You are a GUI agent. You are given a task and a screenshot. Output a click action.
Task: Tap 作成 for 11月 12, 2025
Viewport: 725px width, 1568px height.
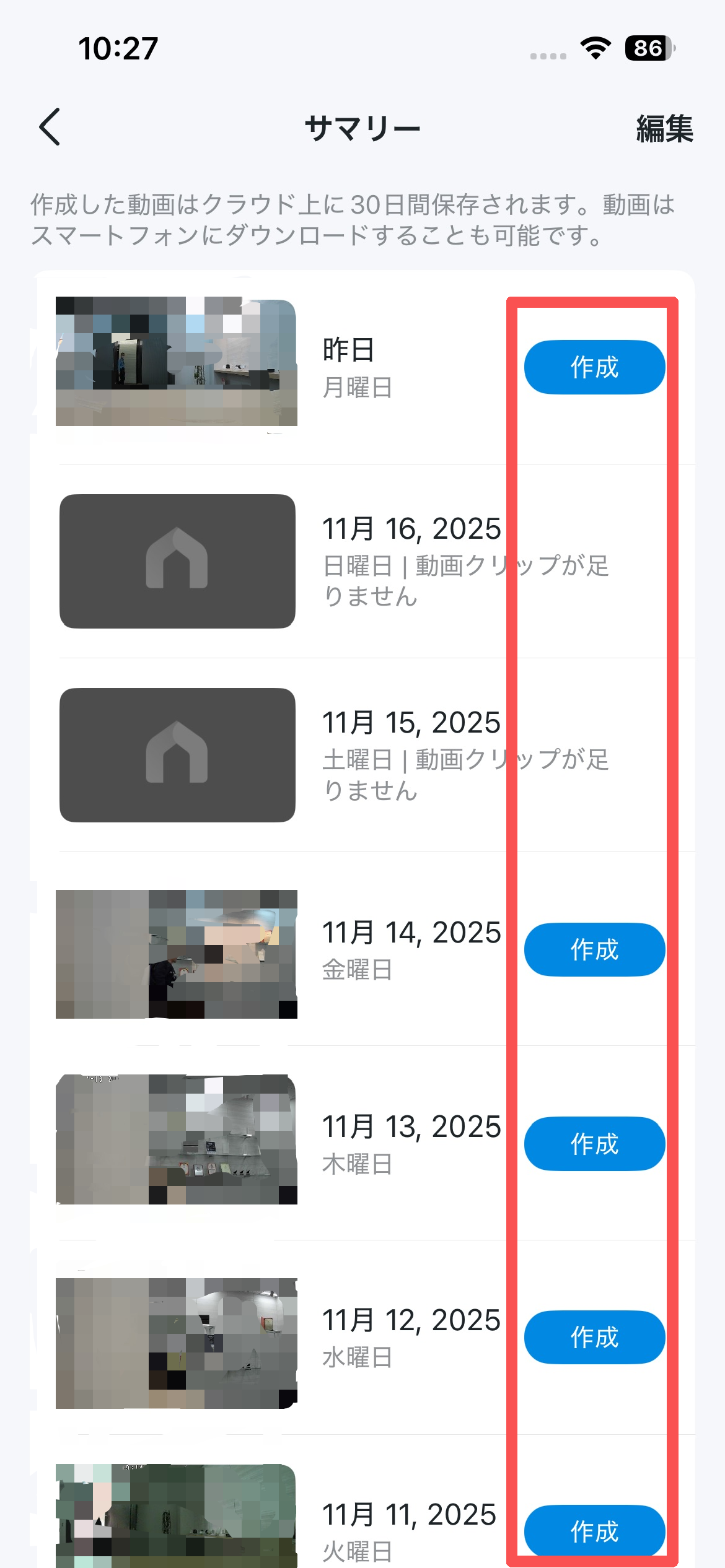[594, 1338]
